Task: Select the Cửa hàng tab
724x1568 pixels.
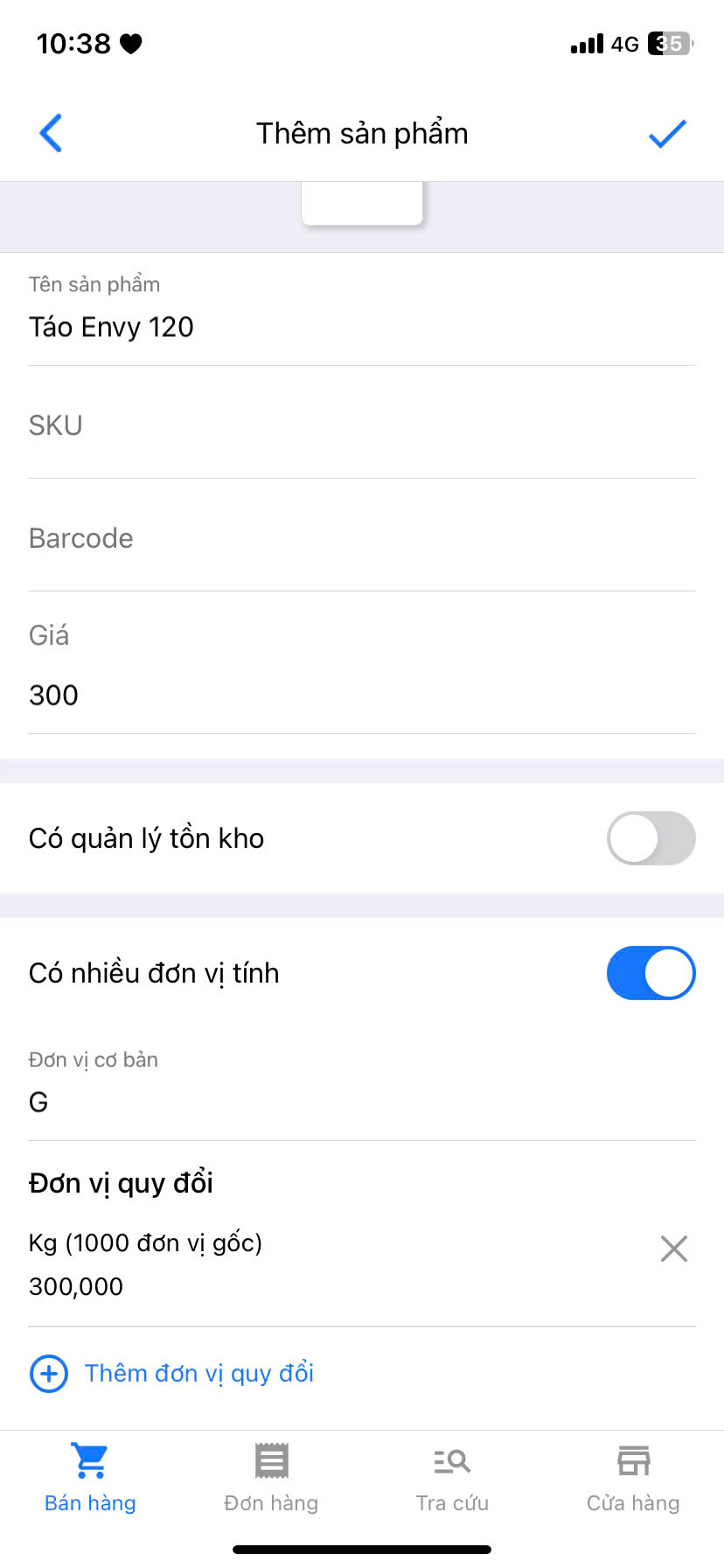Action: click(x=633, y=1477)
